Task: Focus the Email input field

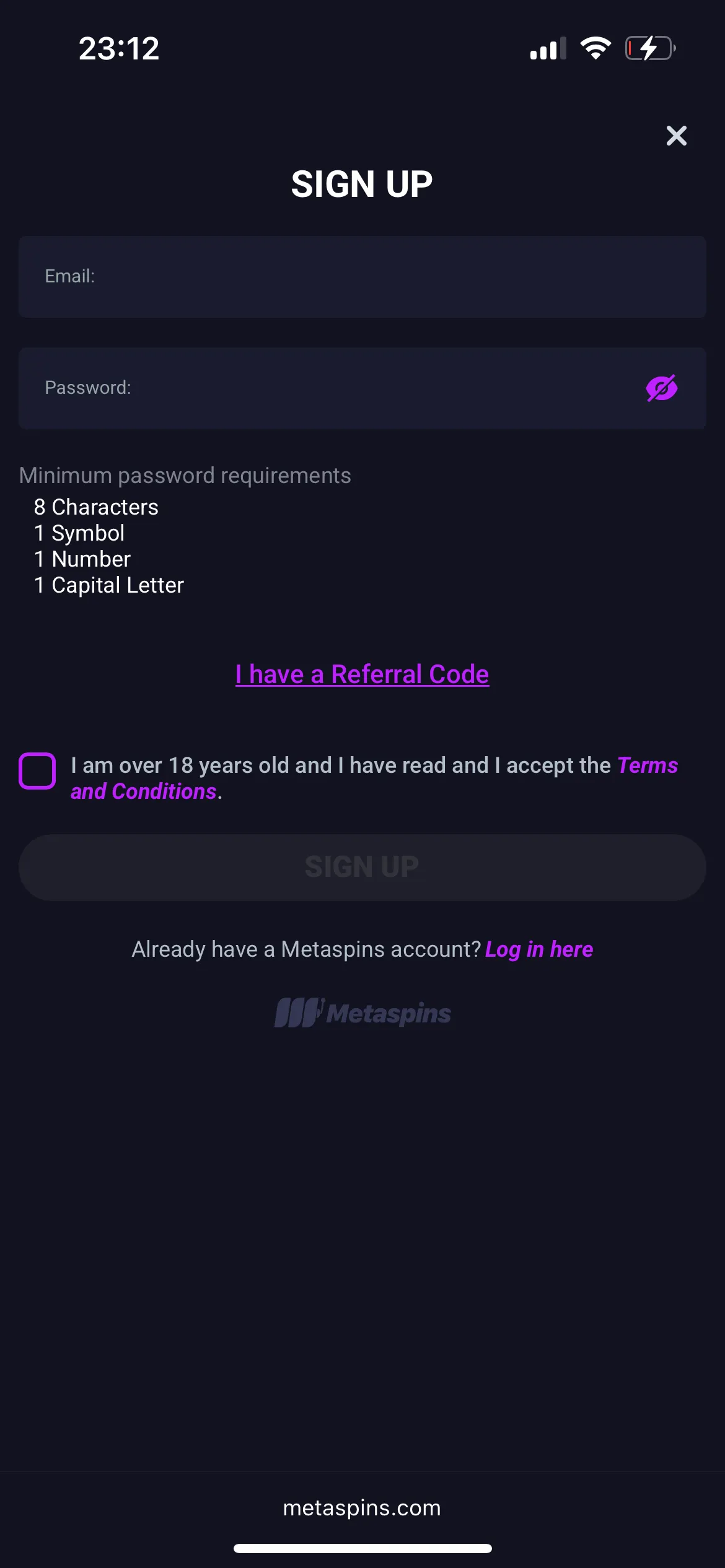Action: [x=362, y=277]
